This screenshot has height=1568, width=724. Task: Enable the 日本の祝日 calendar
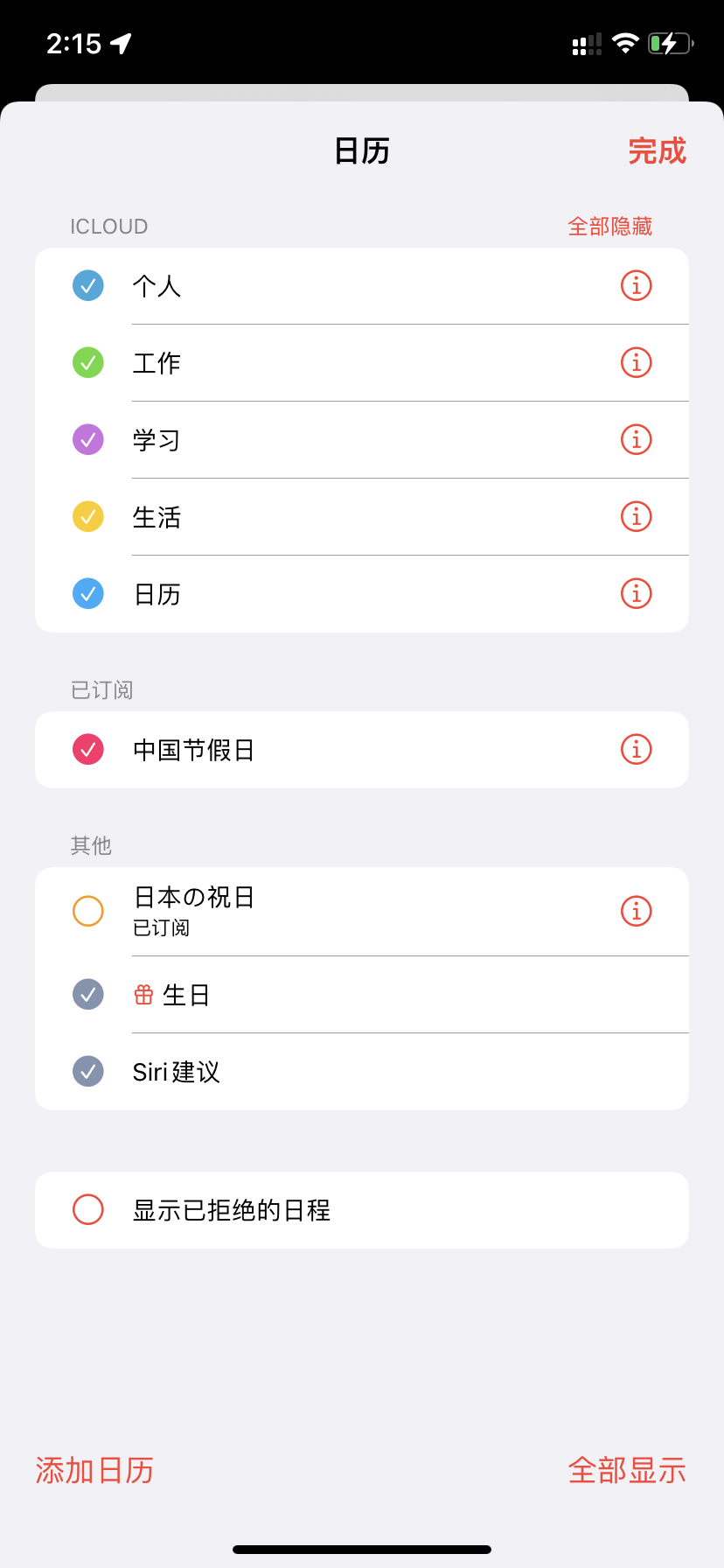coord(88,911)
